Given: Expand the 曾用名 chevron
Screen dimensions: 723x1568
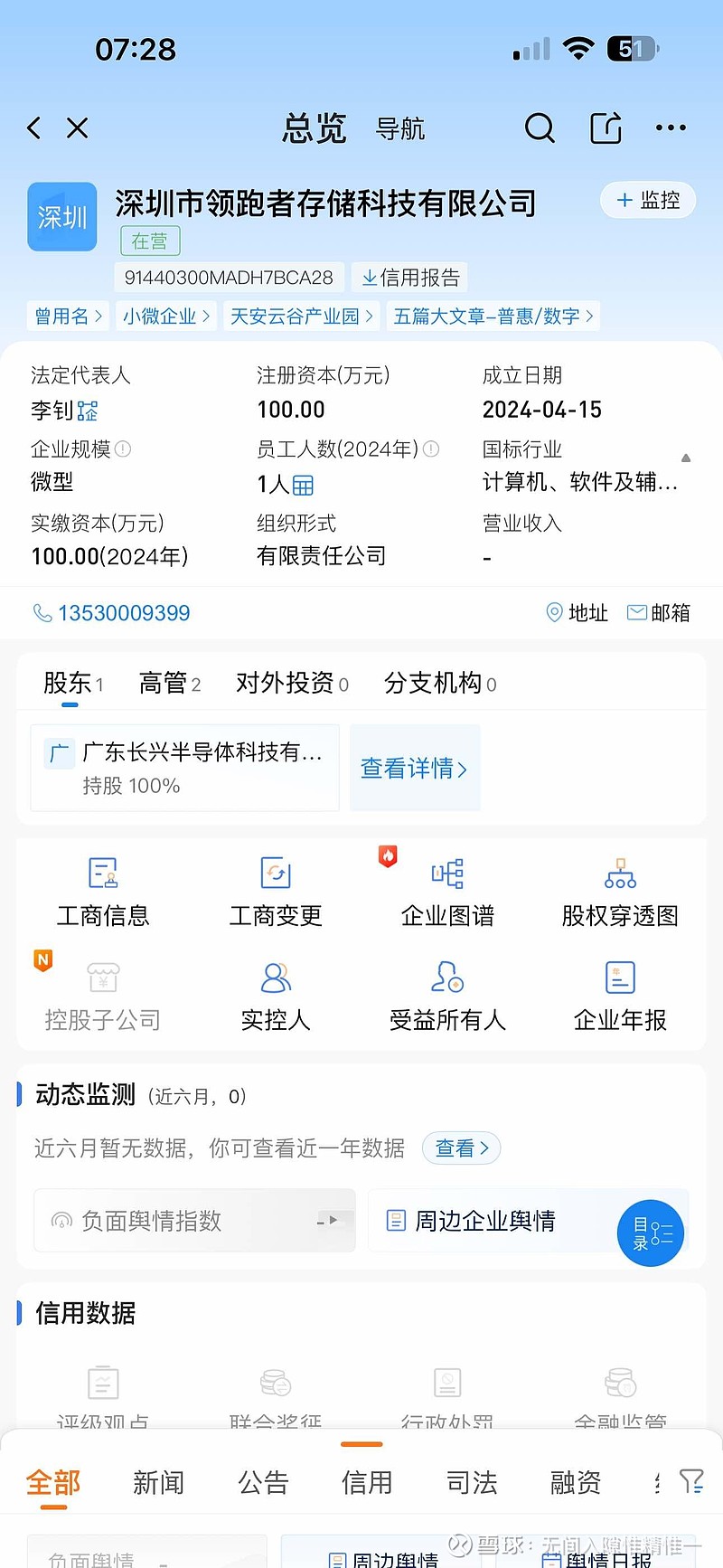Looking at the screenshot, I should point(68,316).
